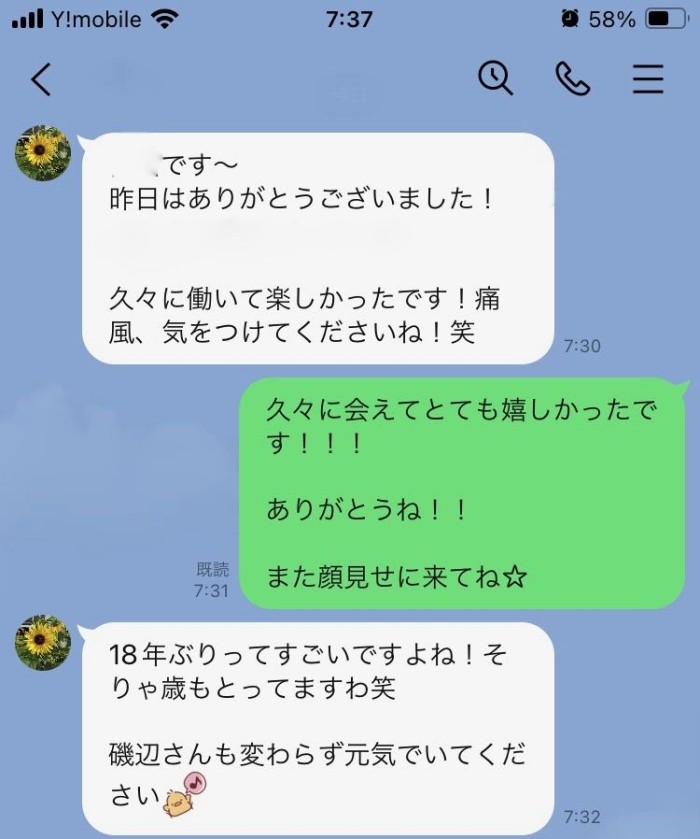Screen dimensions: 700x839
Task: Open the chat menu with three lines
Action: coord(648,78)
